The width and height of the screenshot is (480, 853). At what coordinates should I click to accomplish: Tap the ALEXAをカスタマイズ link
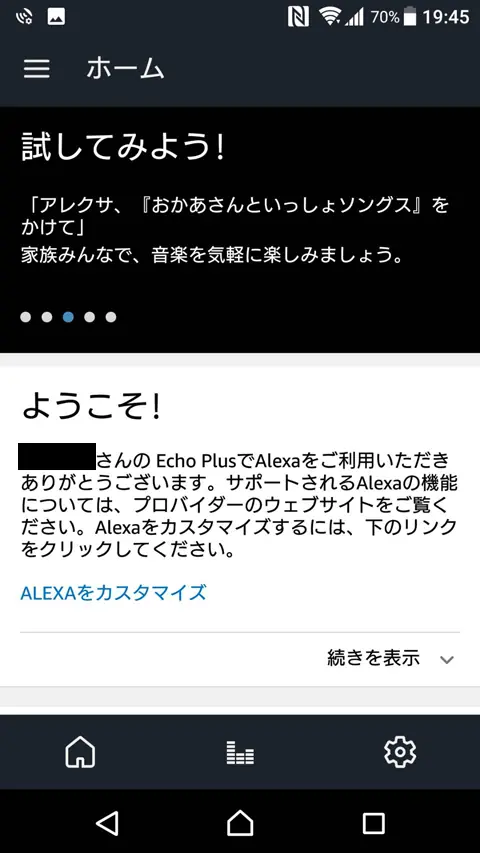113,592
